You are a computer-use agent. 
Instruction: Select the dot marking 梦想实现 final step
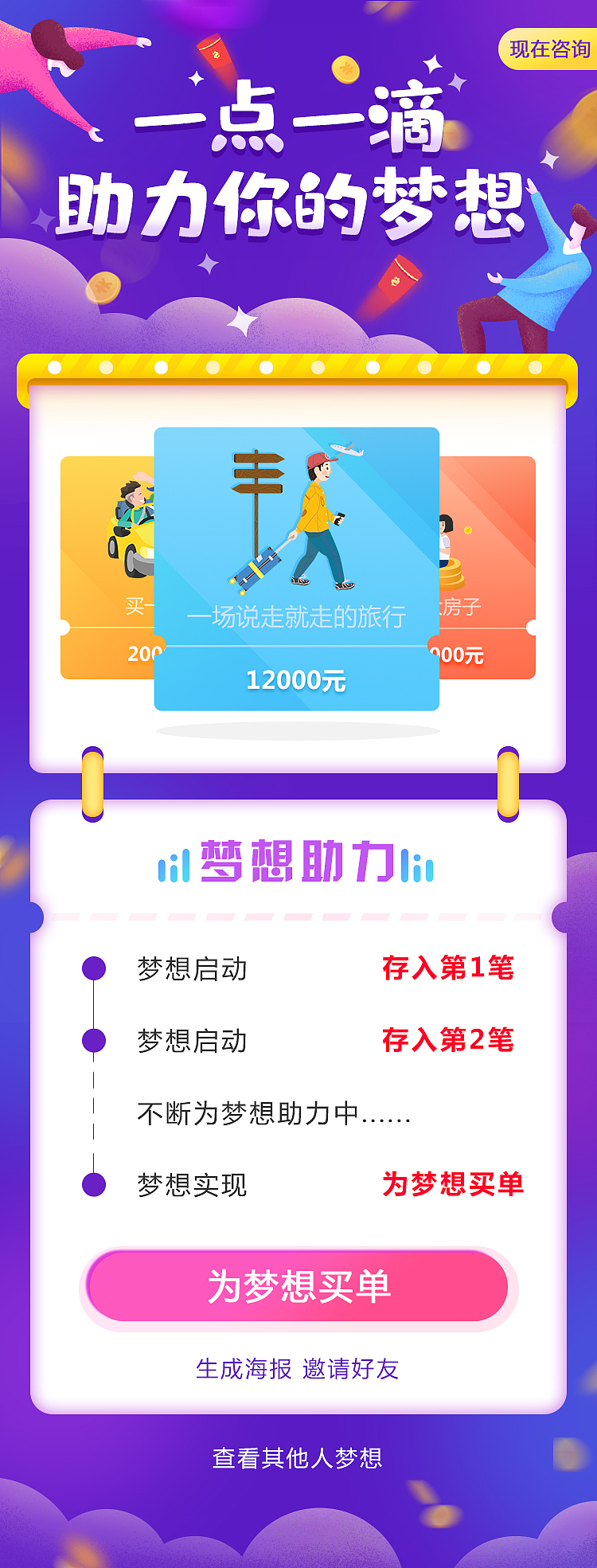96,1184
